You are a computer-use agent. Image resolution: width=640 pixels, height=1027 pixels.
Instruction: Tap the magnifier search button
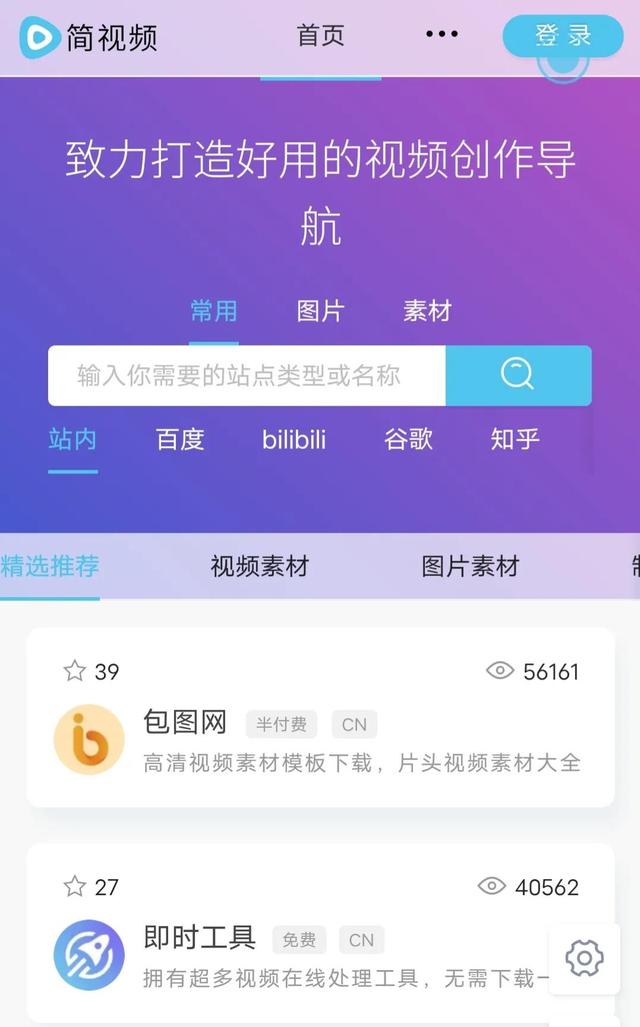[x=518, y=376]
